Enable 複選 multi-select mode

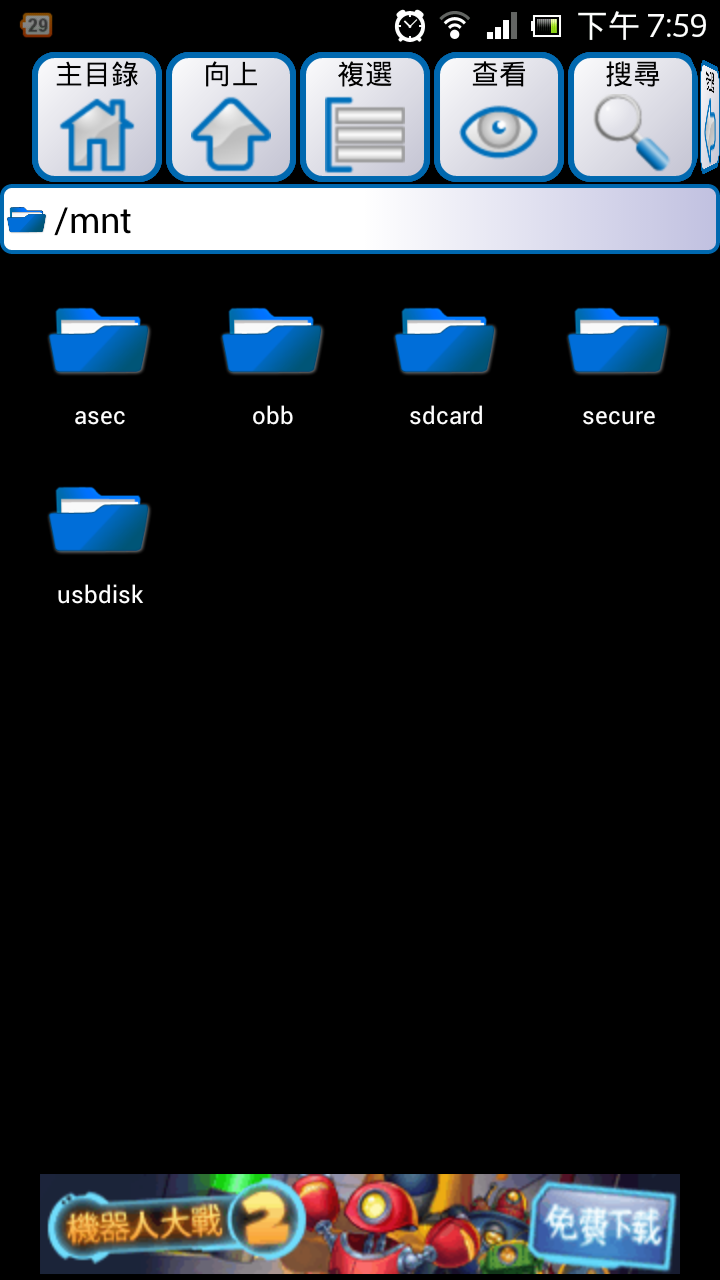(x=365, y=117)
